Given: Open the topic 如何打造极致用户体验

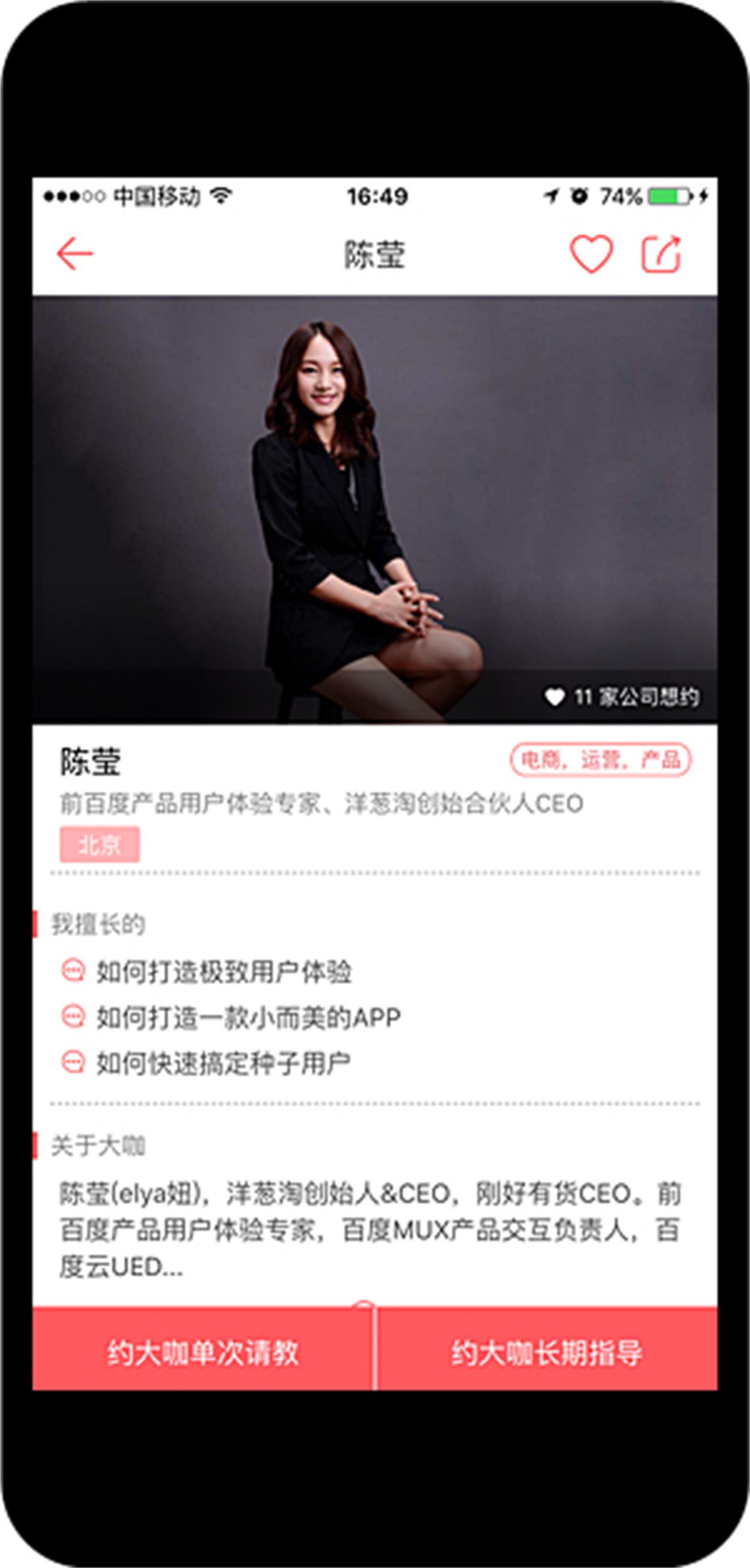Looking at the screenshot, I should click(x=224, y=972).
